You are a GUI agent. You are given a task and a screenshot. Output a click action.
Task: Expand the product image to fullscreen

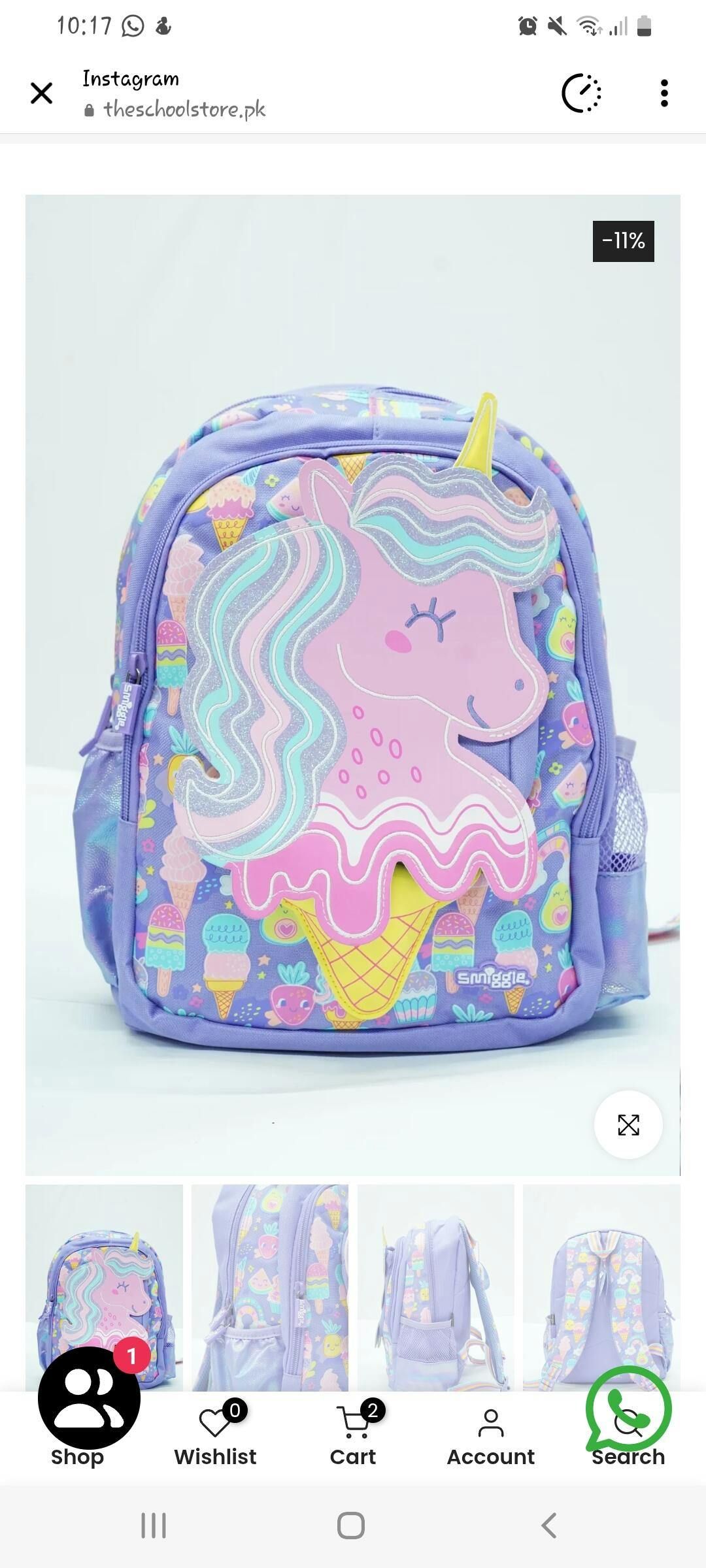click(x=628, y=1124)
